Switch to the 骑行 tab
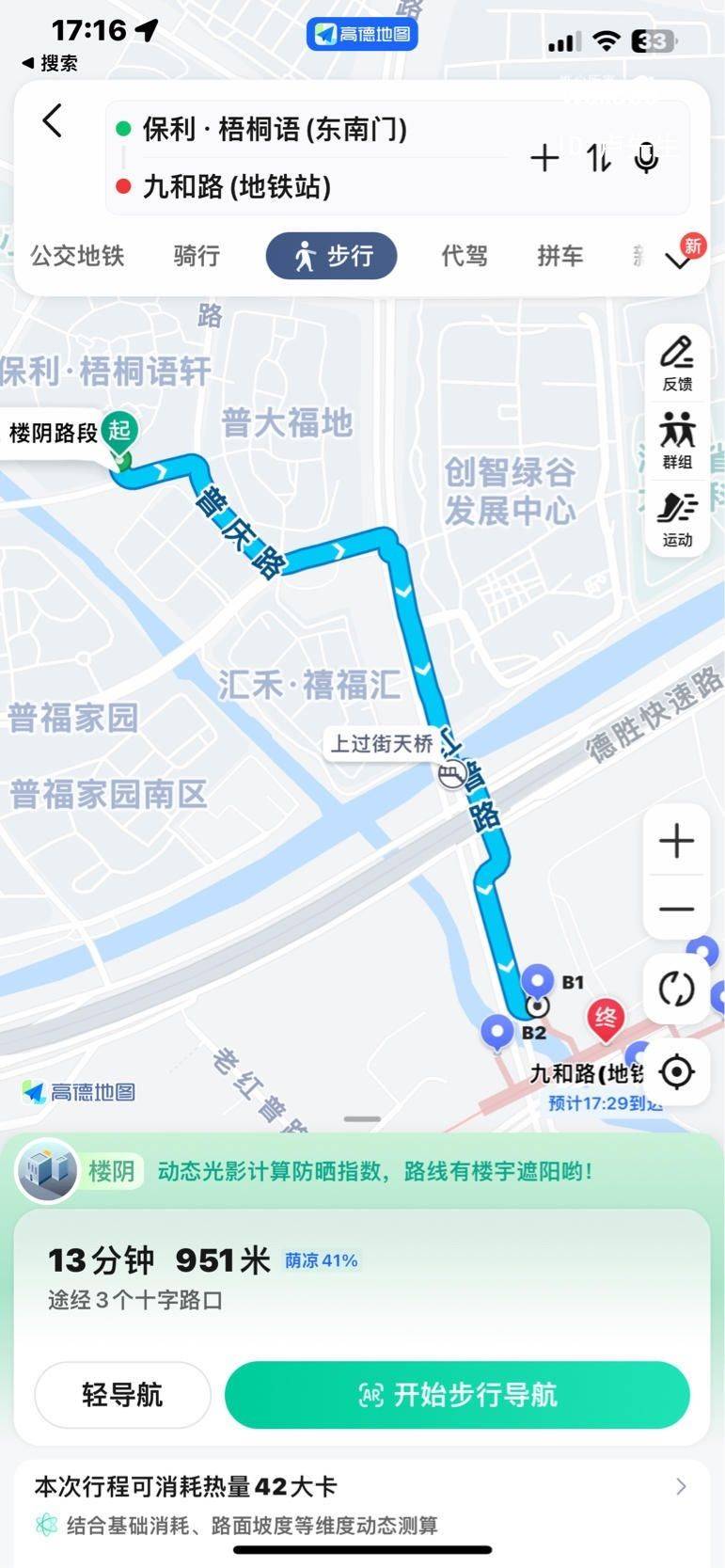Viewport: 725px width, 1568px height. click(x=197, y=256)
